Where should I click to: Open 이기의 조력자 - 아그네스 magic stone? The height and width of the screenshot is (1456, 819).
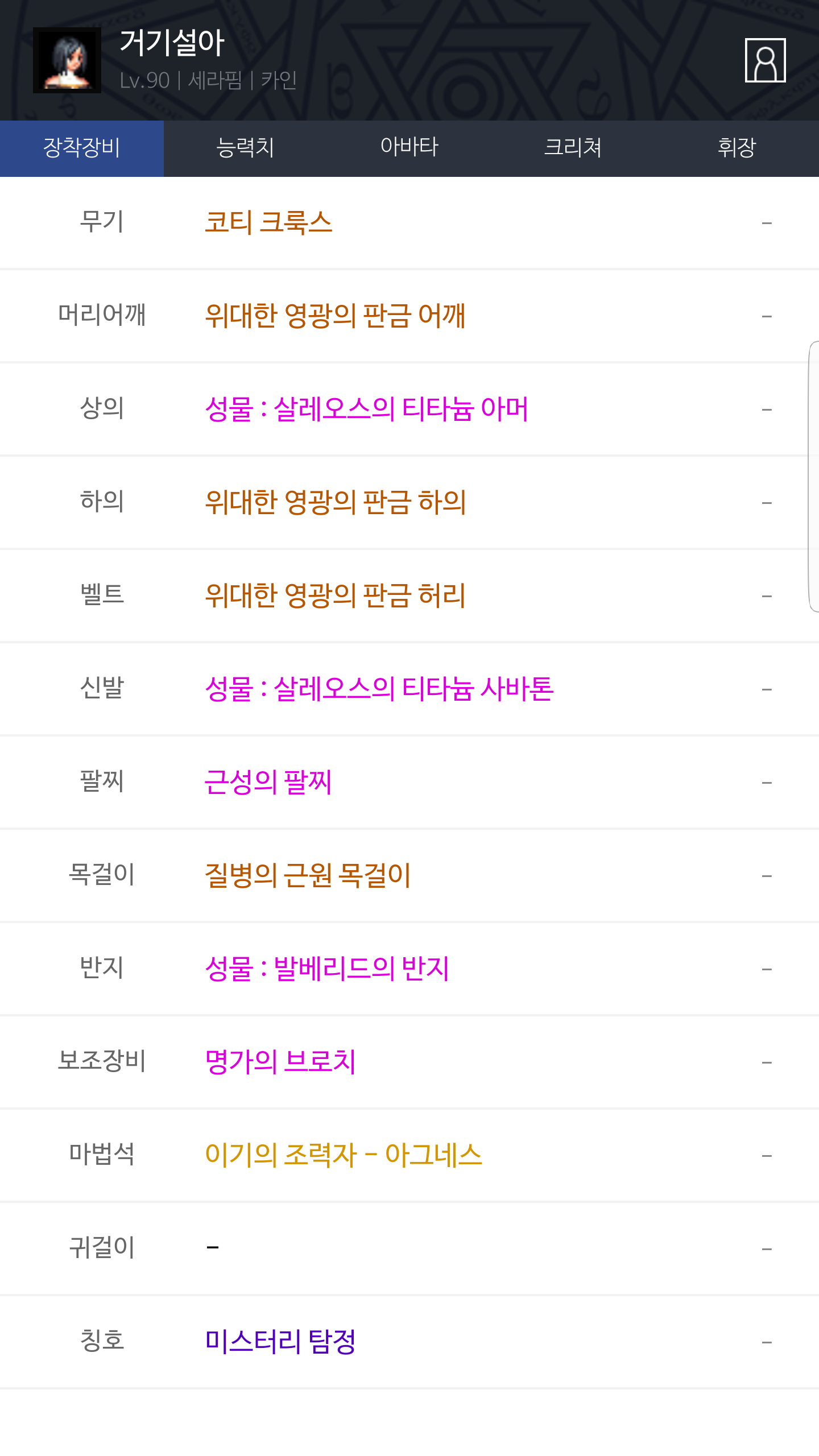tap(344, 1155)
